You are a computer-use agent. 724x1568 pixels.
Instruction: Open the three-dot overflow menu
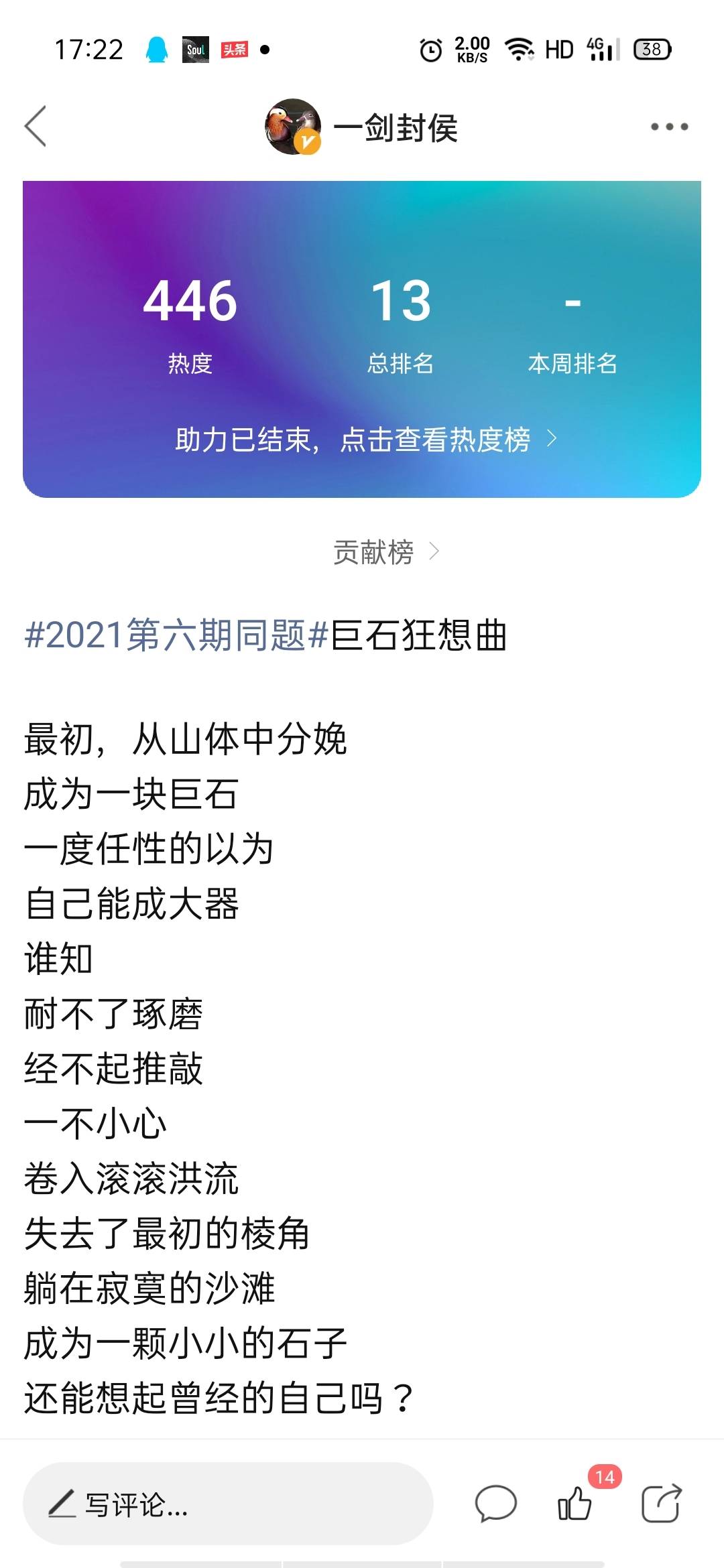coord(669,127)
